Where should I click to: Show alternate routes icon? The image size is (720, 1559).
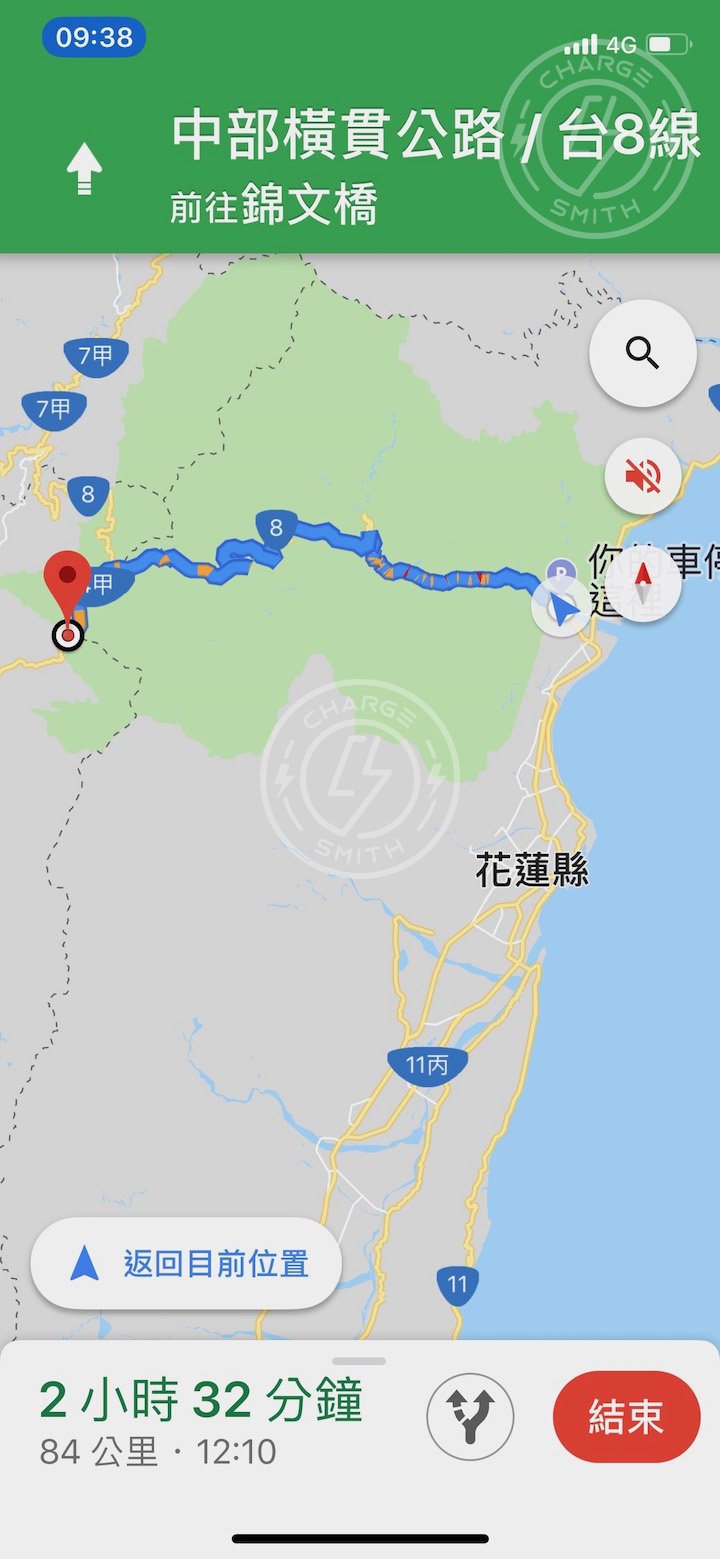tap(470, 1416)
